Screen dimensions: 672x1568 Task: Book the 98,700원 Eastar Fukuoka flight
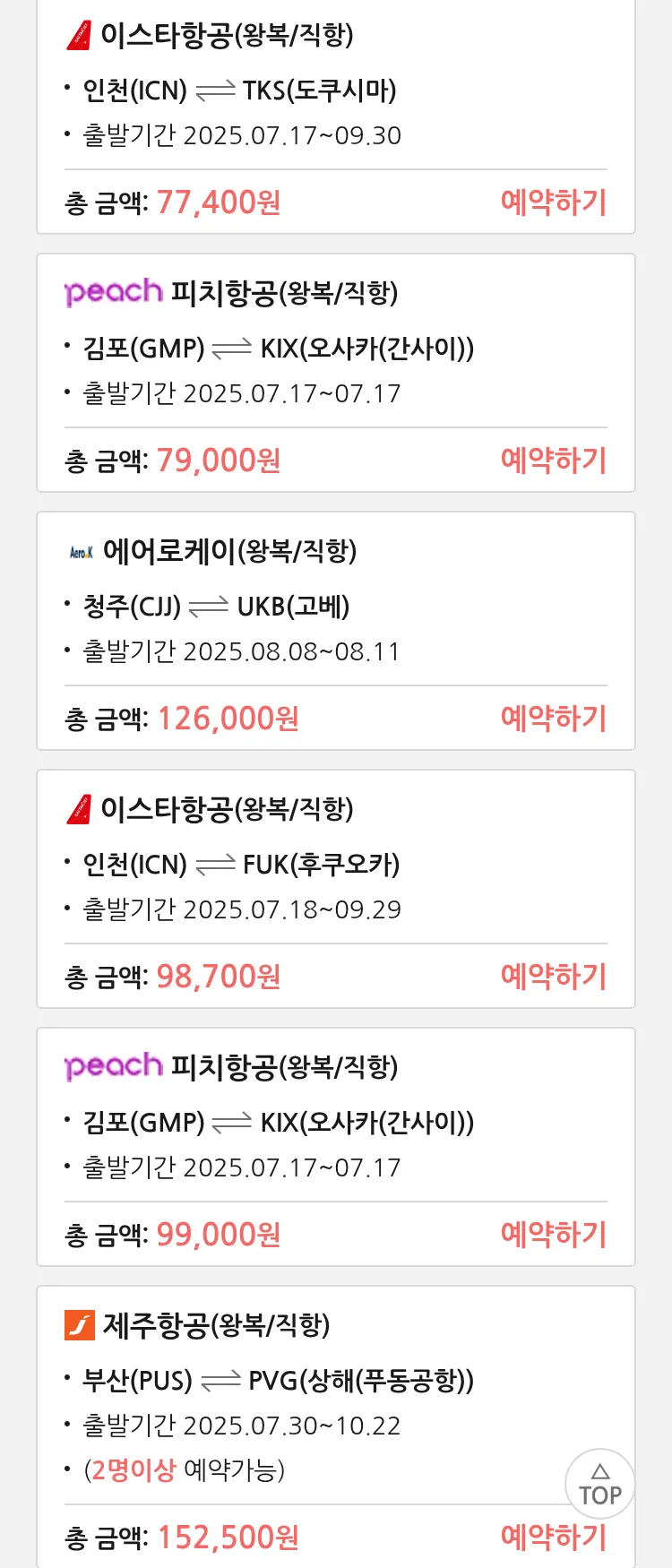(553, 977)
